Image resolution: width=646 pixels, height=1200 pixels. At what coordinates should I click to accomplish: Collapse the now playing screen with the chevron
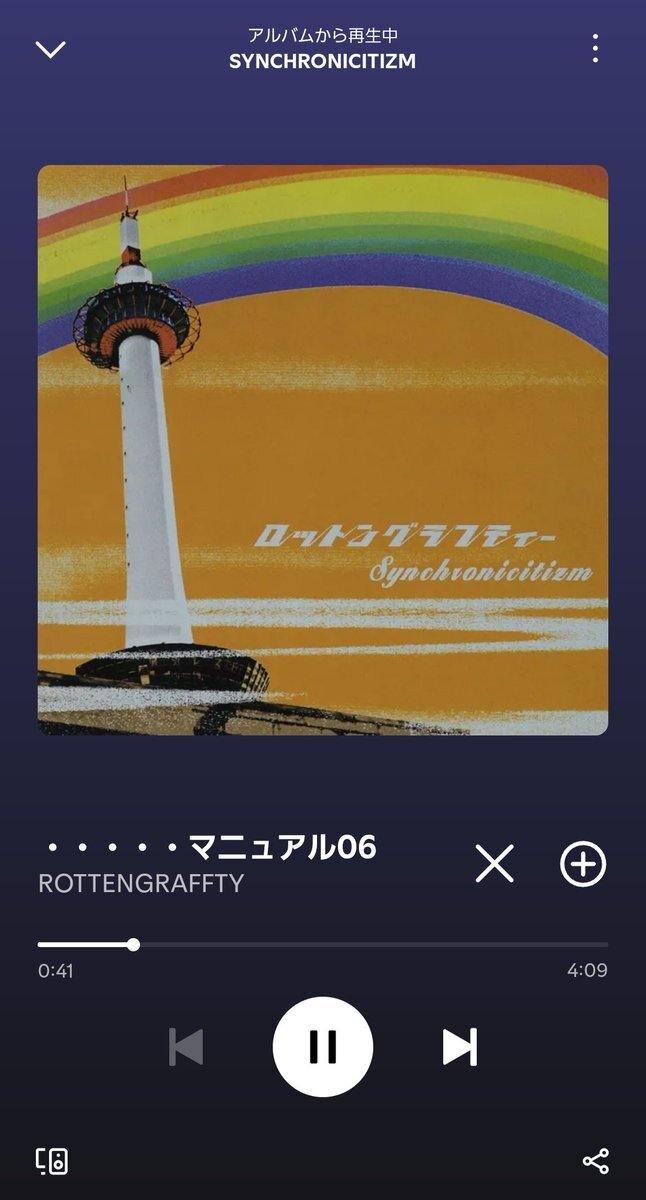click(50, 49)
